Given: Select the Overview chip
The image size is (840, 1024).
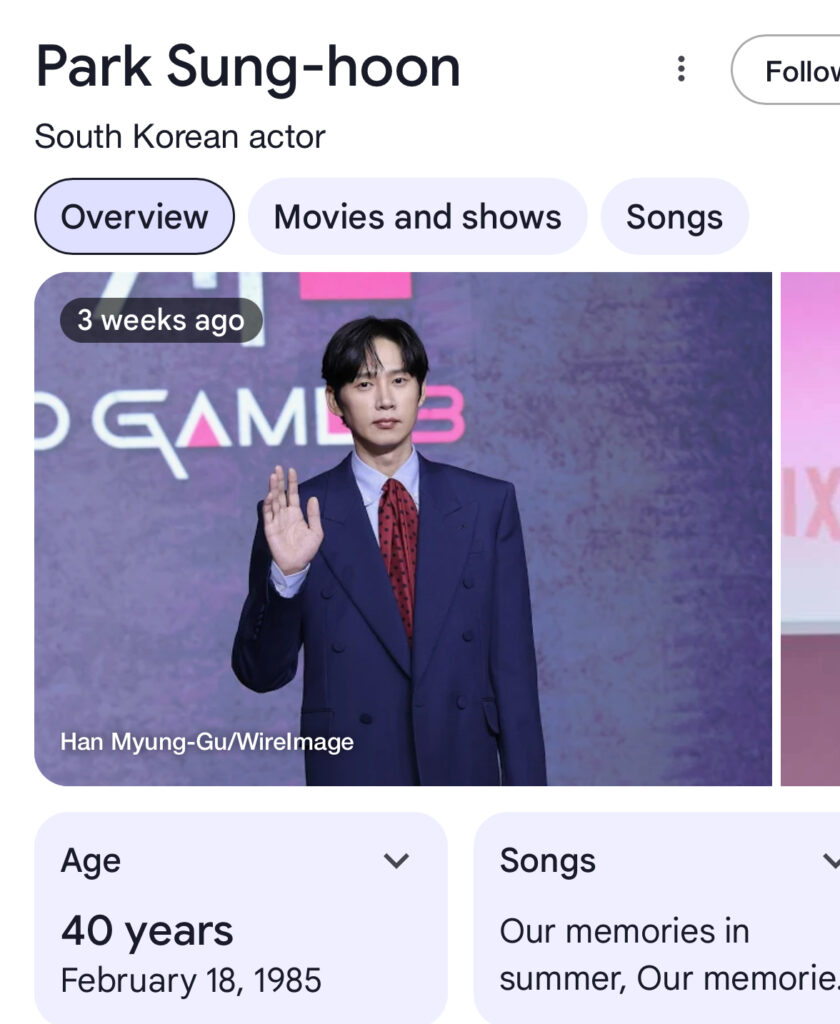Looking at the screenshot, I should click(134, 217).
